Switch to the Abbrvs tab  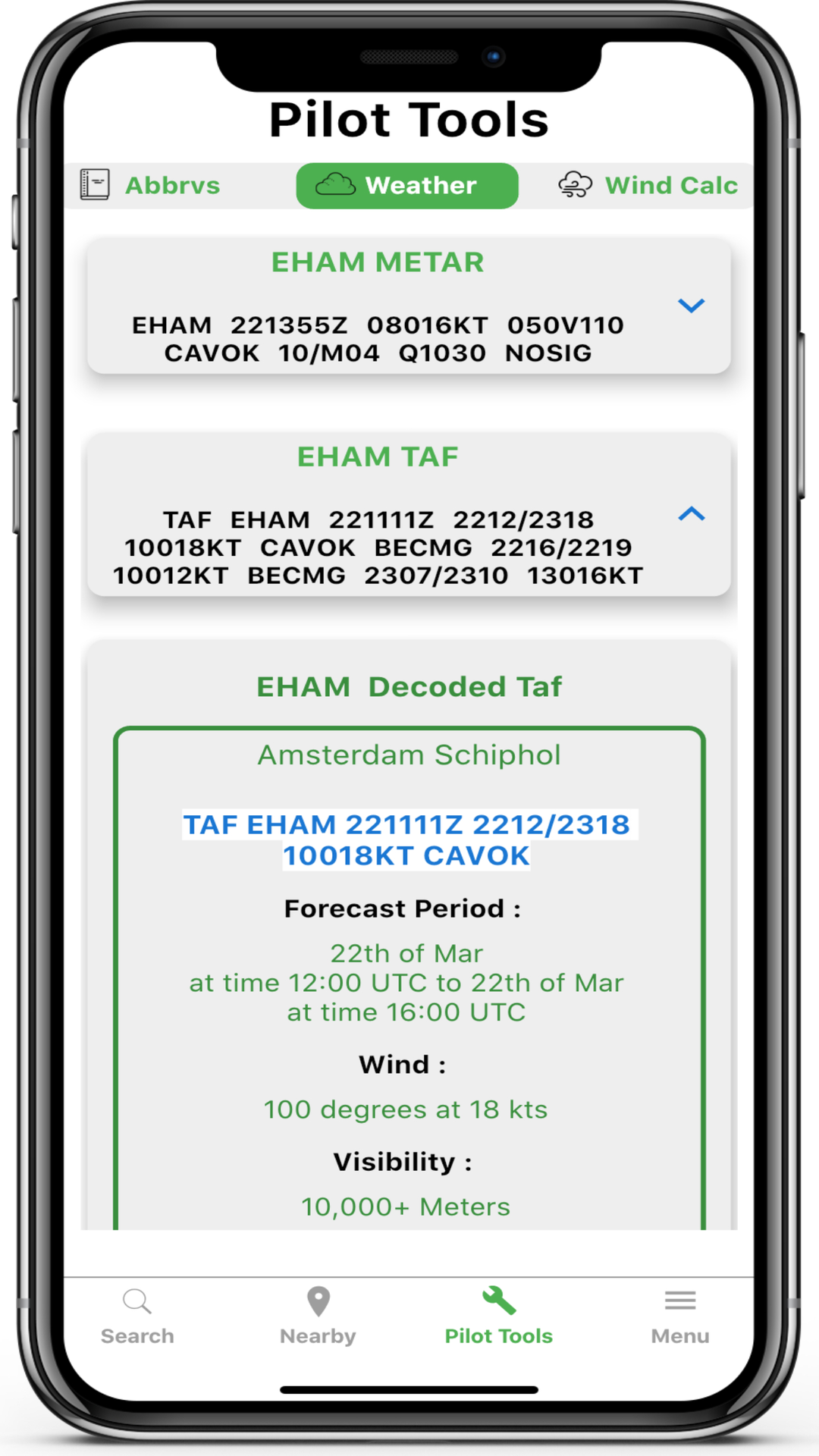point(152,185)
